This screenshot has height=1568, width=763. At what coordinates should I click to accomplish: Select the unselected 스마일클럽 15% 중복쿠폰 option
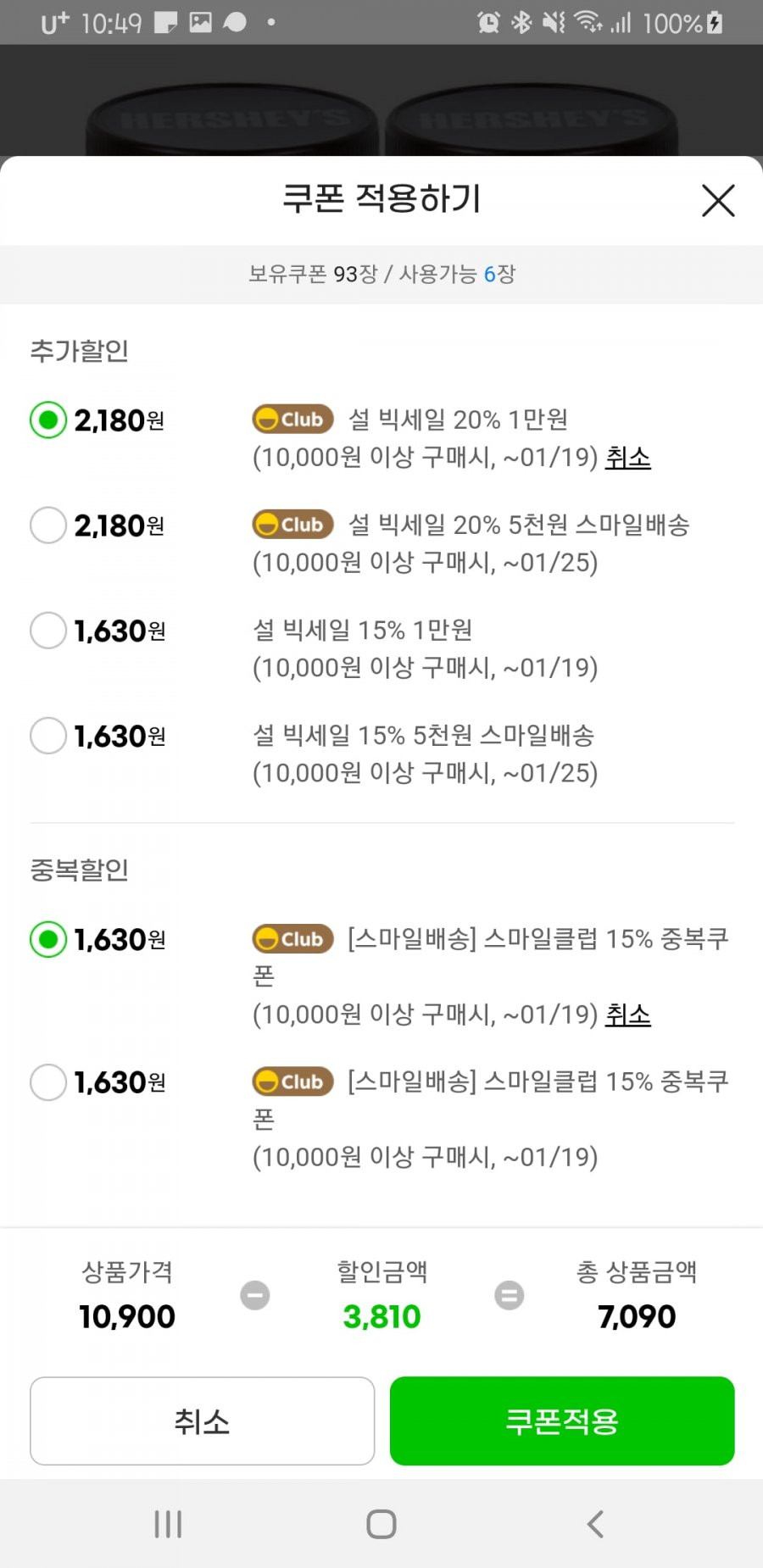[48, 1082]
